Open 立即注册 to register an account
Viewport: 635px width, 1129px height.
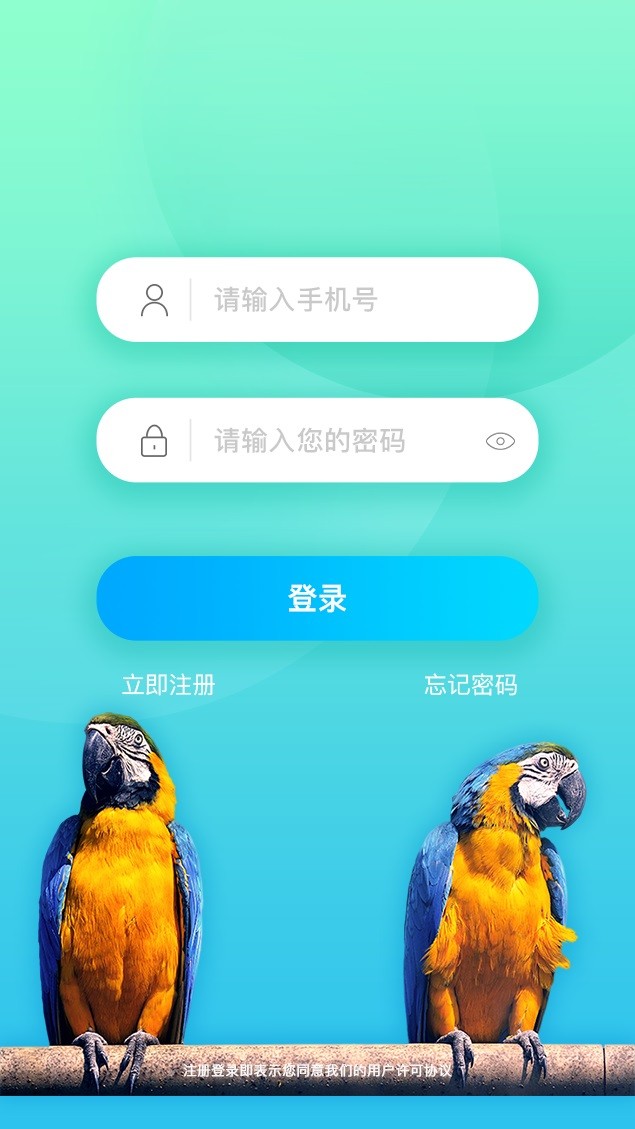(x=168, y=685)
